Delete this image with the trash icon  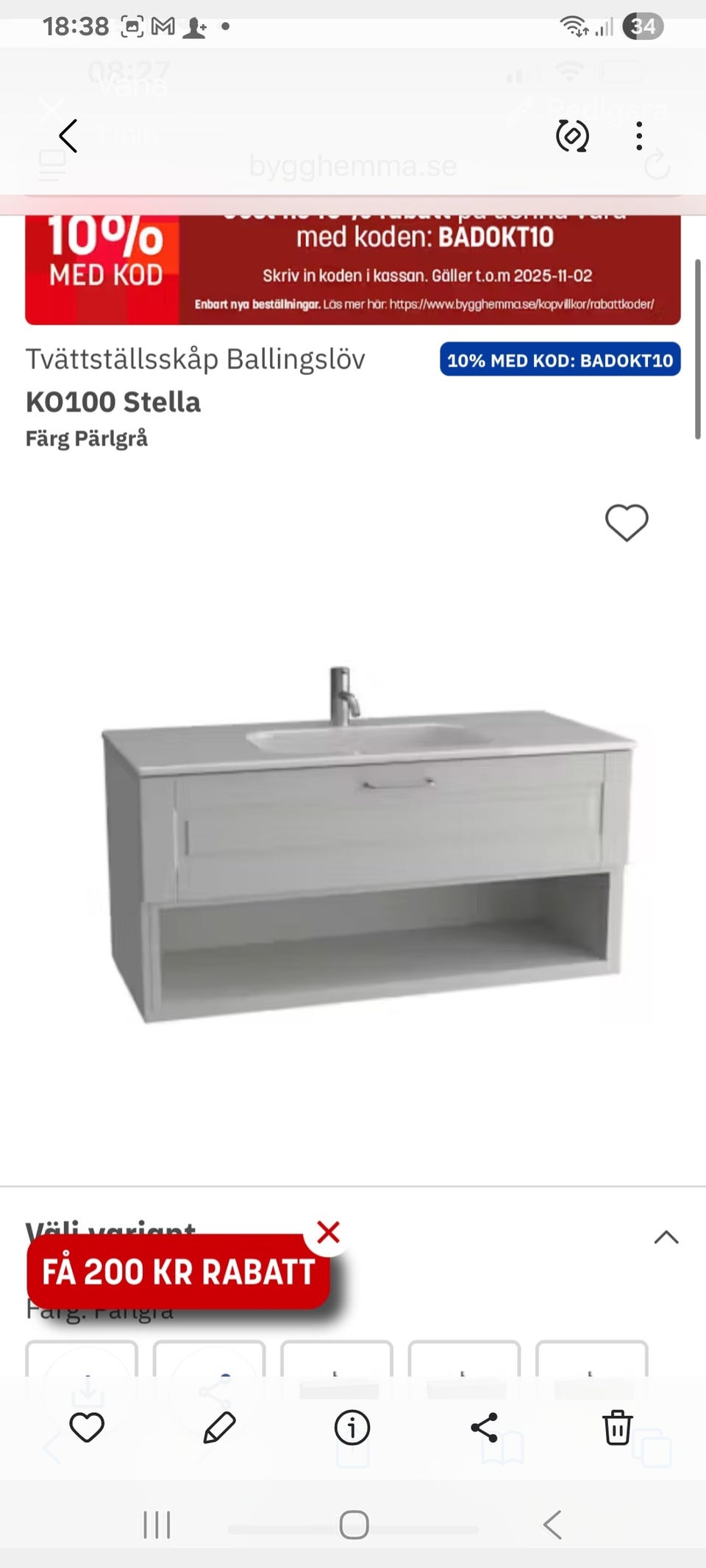click(617, 1428)
